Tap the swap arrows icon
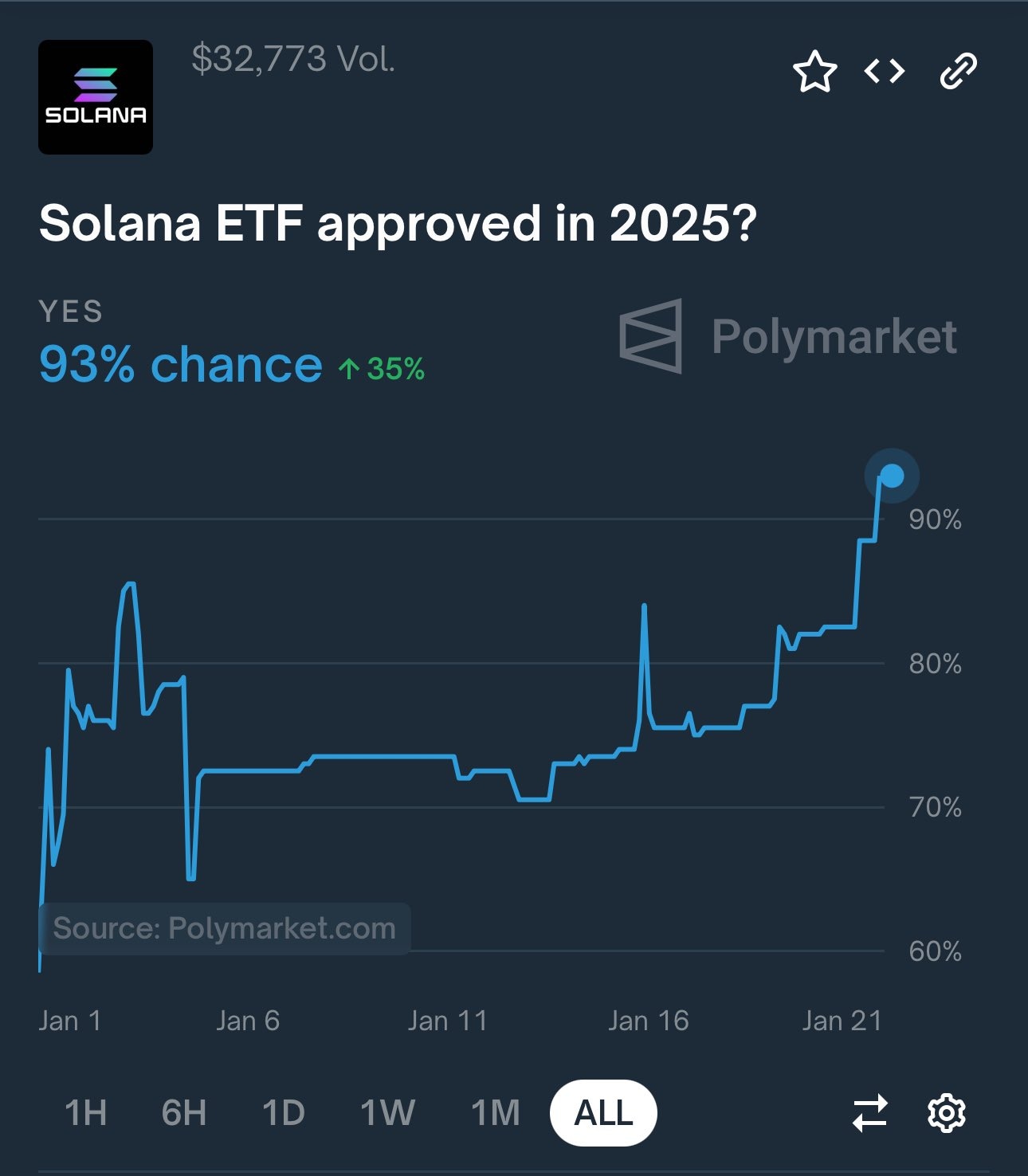The image size is (1028, 1176). [869, 1113]
